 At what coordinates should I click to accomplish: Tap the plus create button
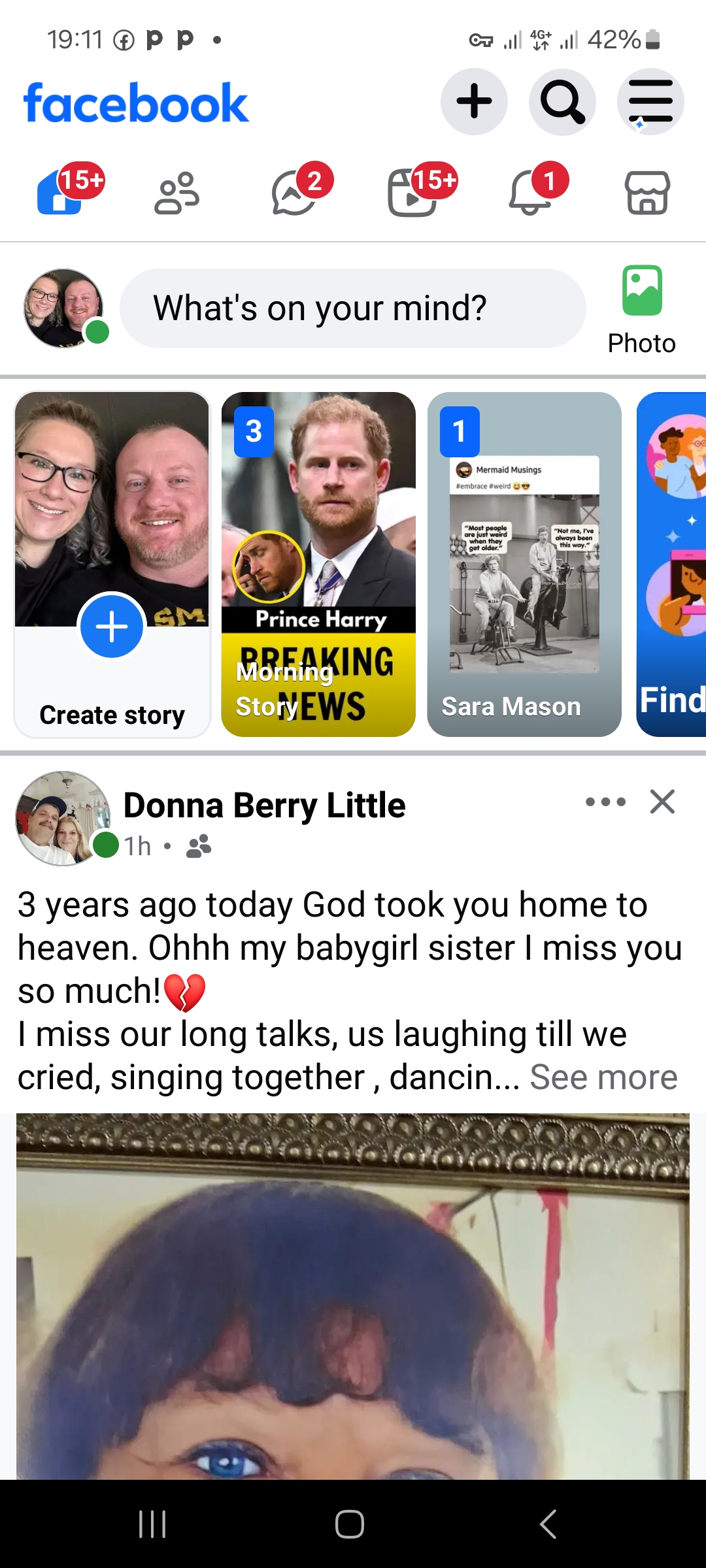click(x=474, y=102)
